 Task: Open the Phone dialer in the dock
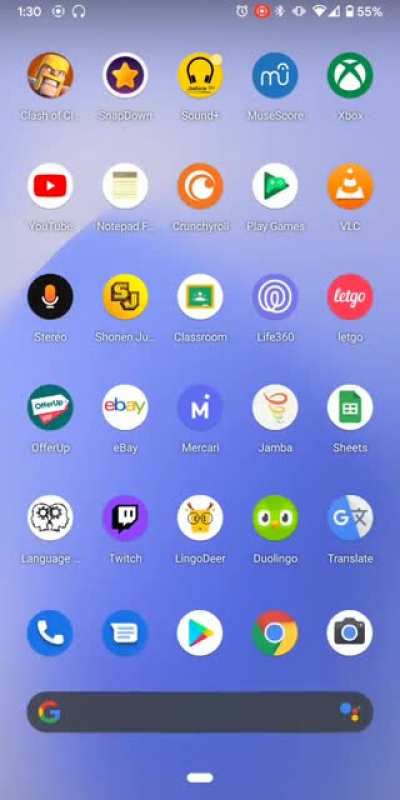[50, 633]
